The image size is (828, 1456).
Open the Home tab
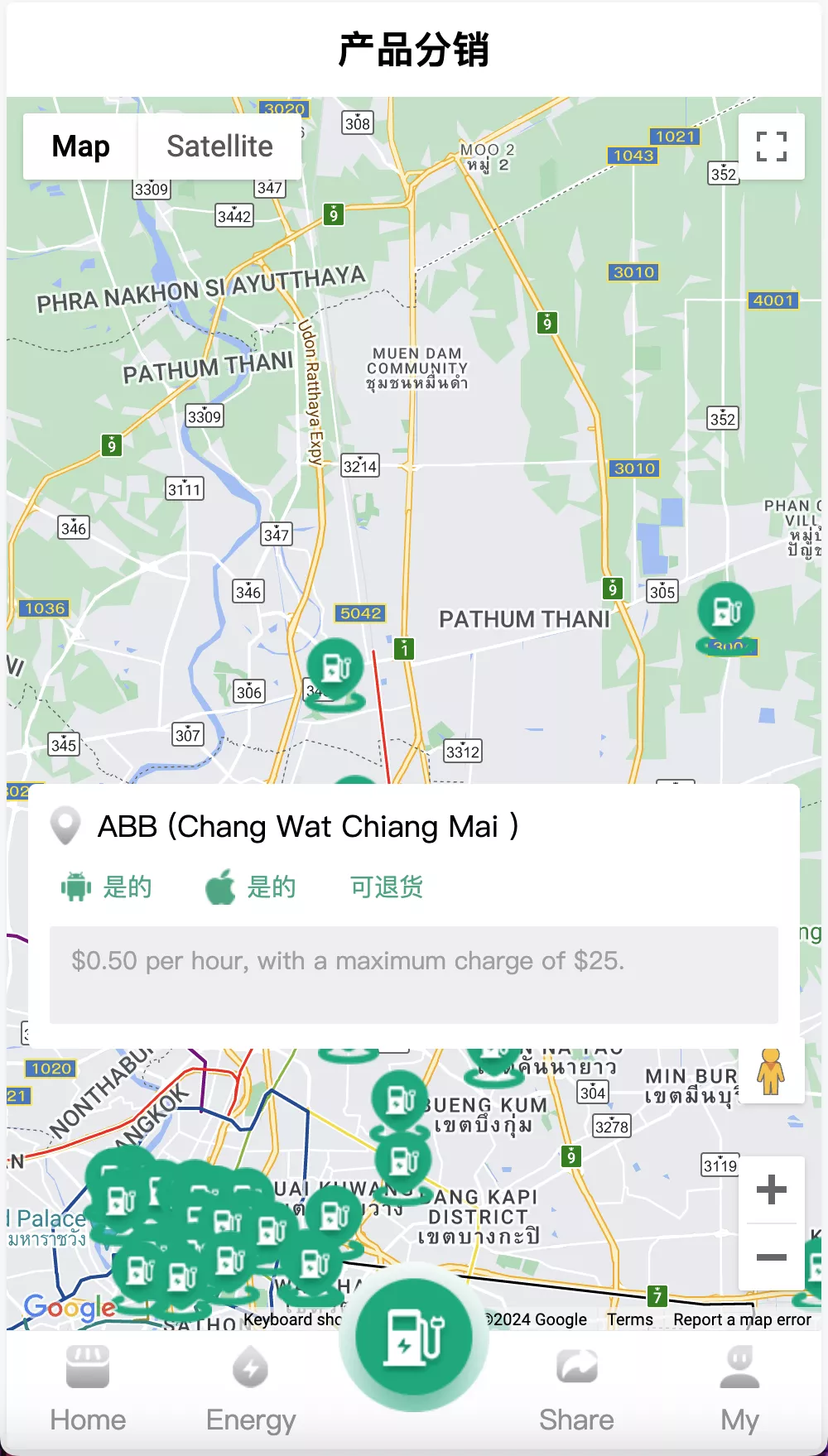88,1390
